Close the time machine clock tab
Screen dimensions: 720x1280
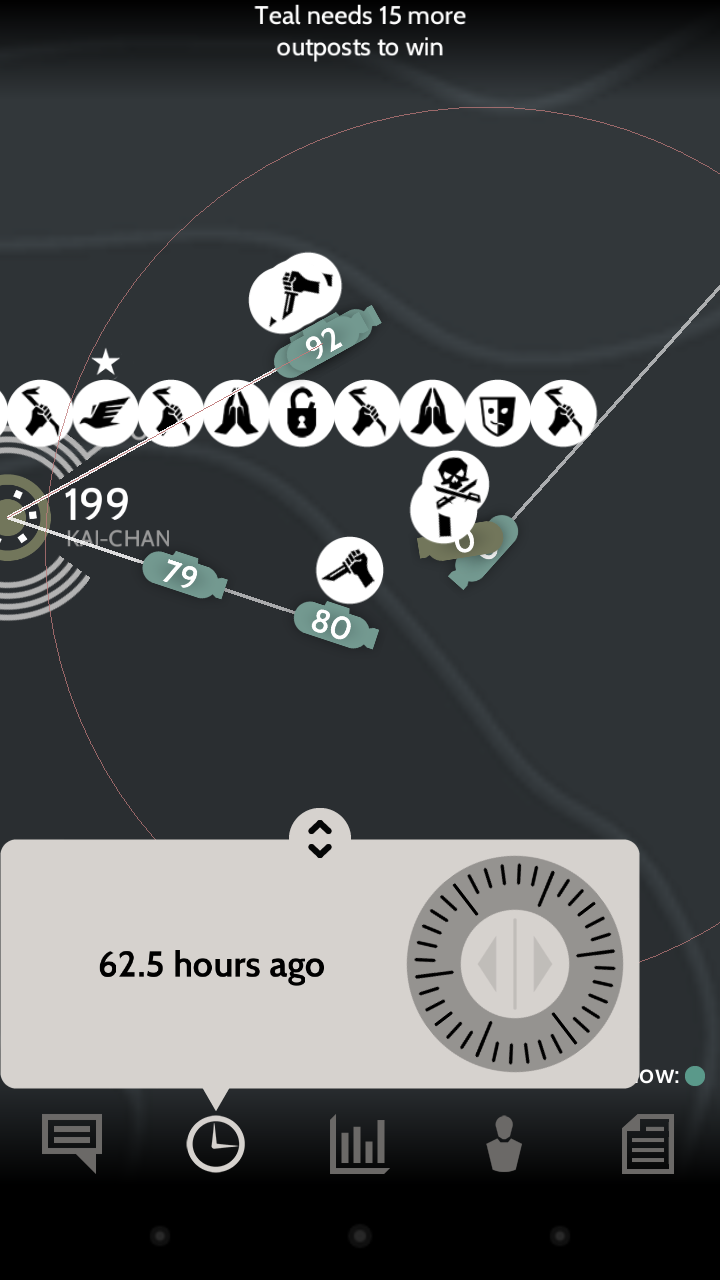tap(215, 1143)
